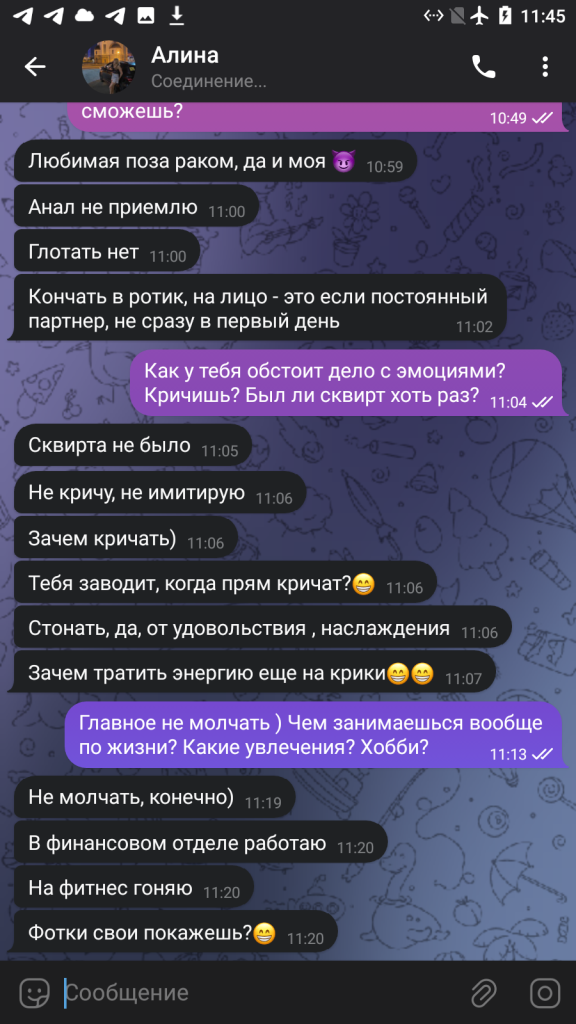Viewport: 576px width, 1024px height.
Task: Tap the chat title Алина
Action: click(x=185, y=56)
